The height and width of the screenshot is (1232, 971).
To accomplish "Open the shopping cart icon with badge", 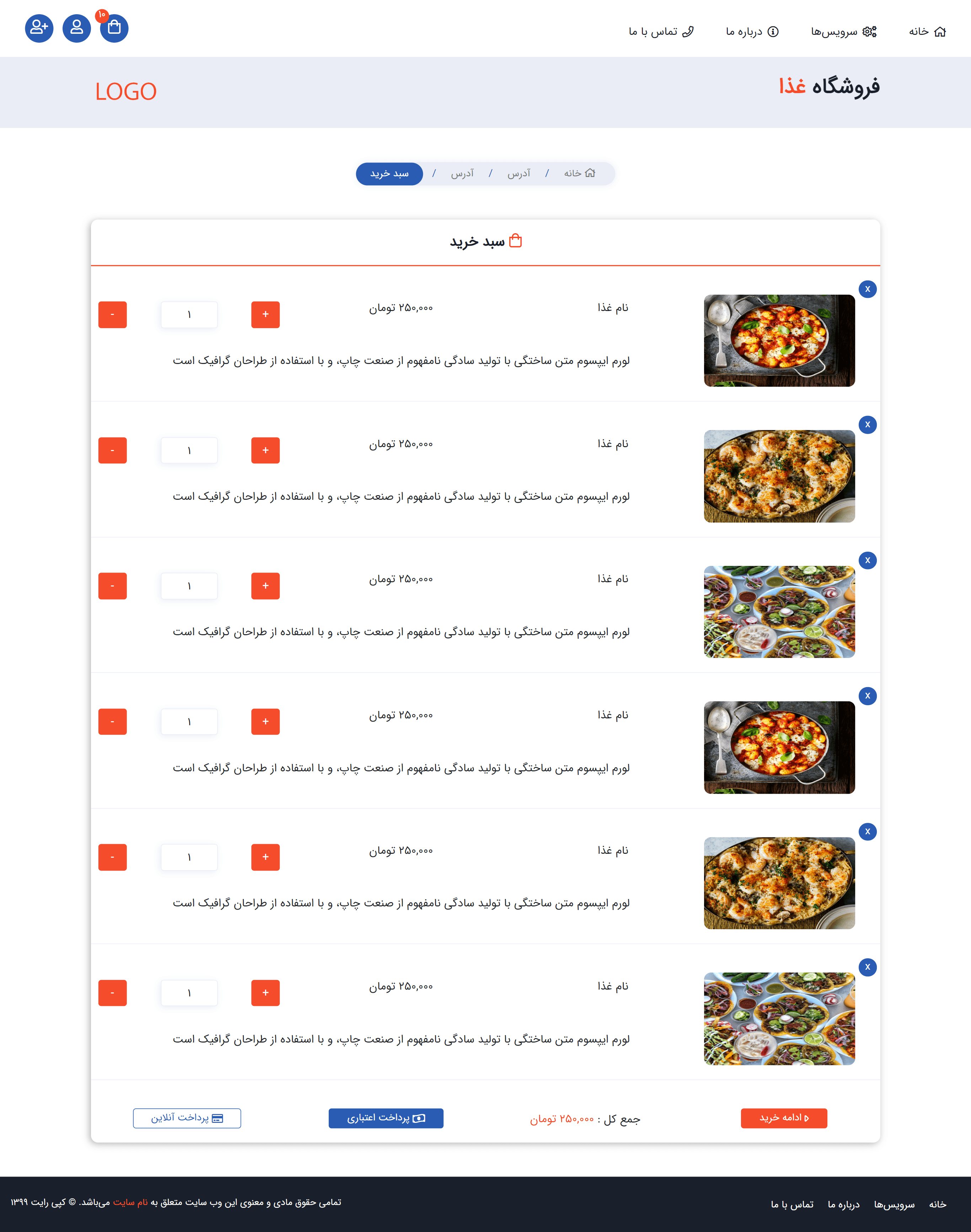I will (114, 28).
